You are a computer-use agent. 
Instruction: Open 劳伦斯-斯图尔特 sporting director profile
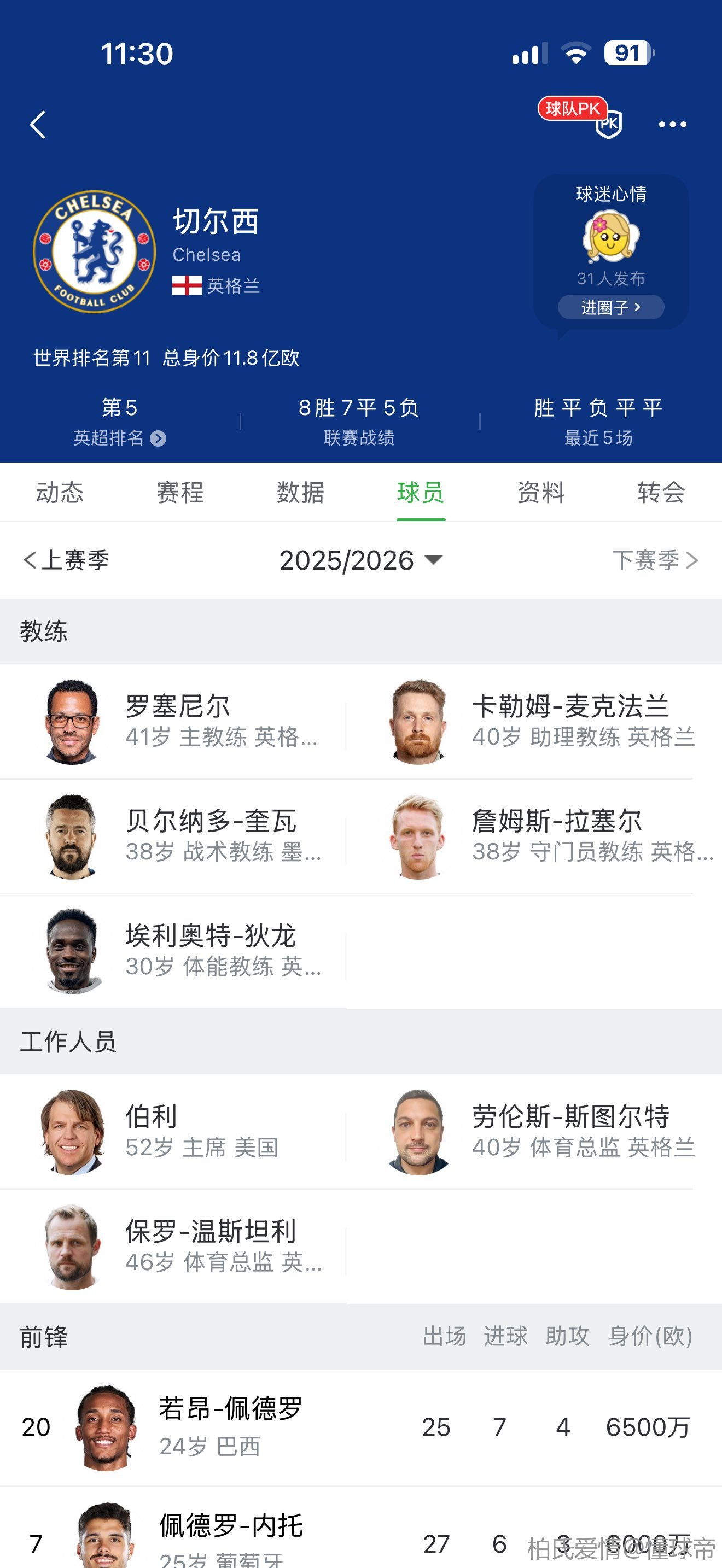pyautogui.click(x=570, y=1132)
